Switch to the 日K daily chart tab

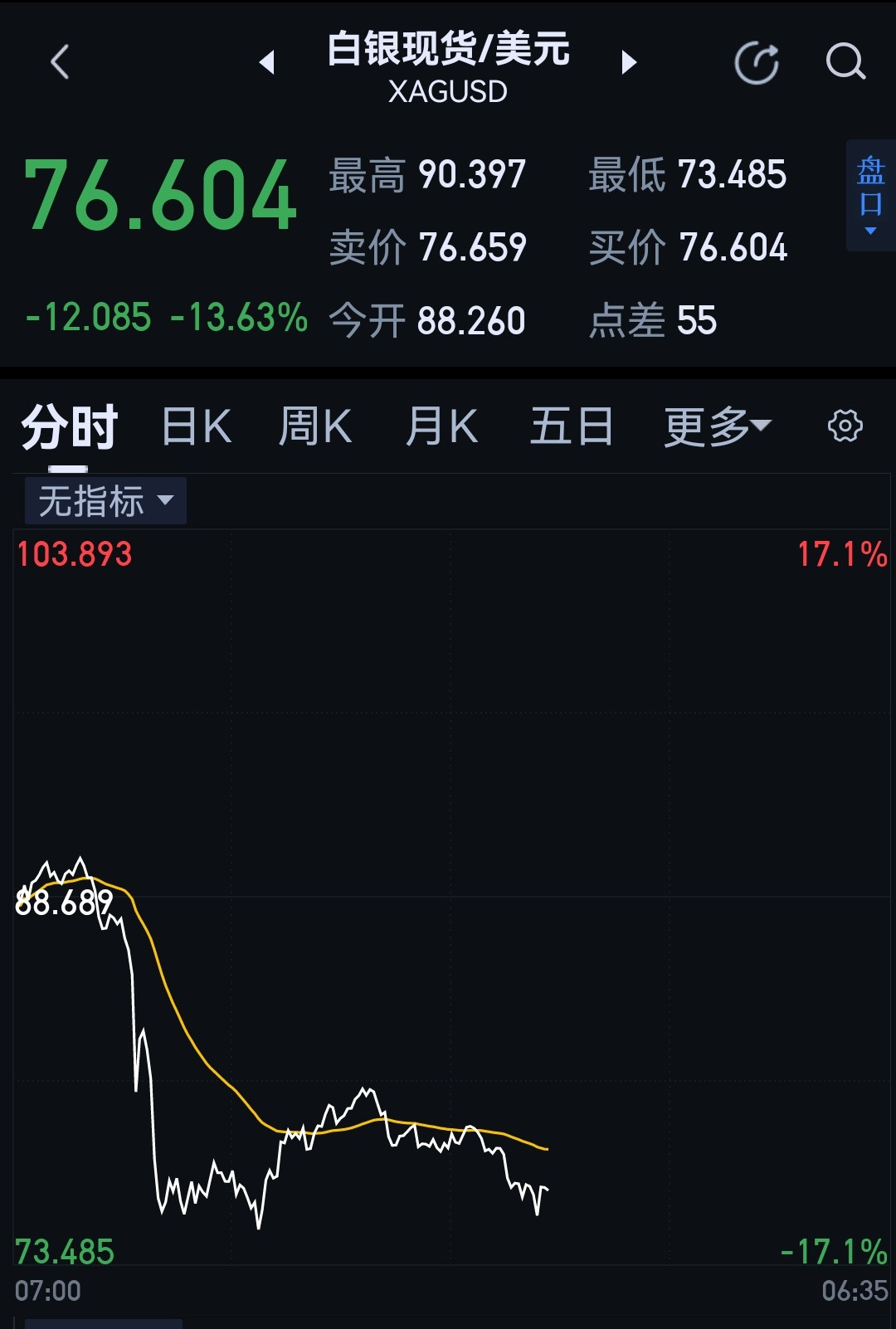pyautogui.click(x=195, y=425)
